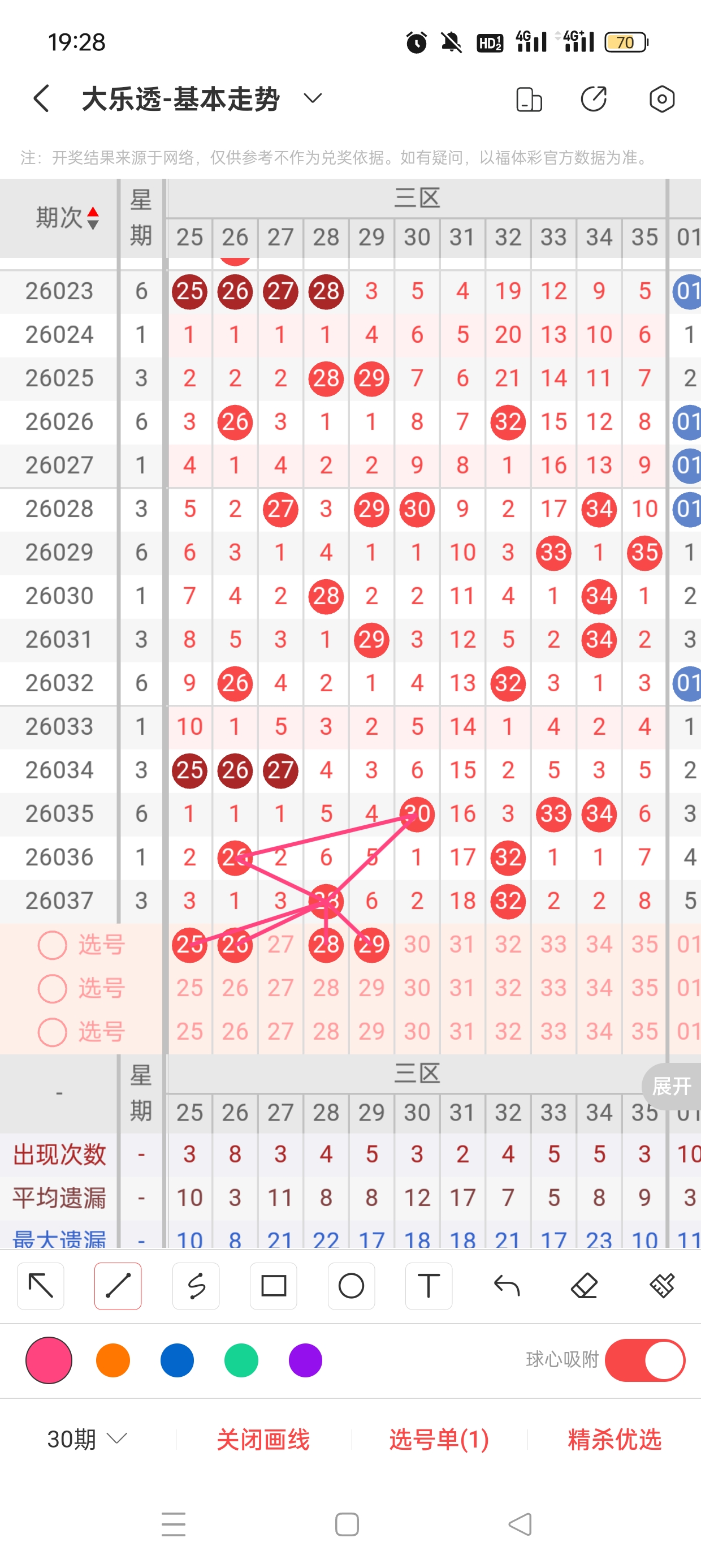Viewport: 701px width, 1568px height.
Task: Select the eraser tool
Action: coord(584,1286)
